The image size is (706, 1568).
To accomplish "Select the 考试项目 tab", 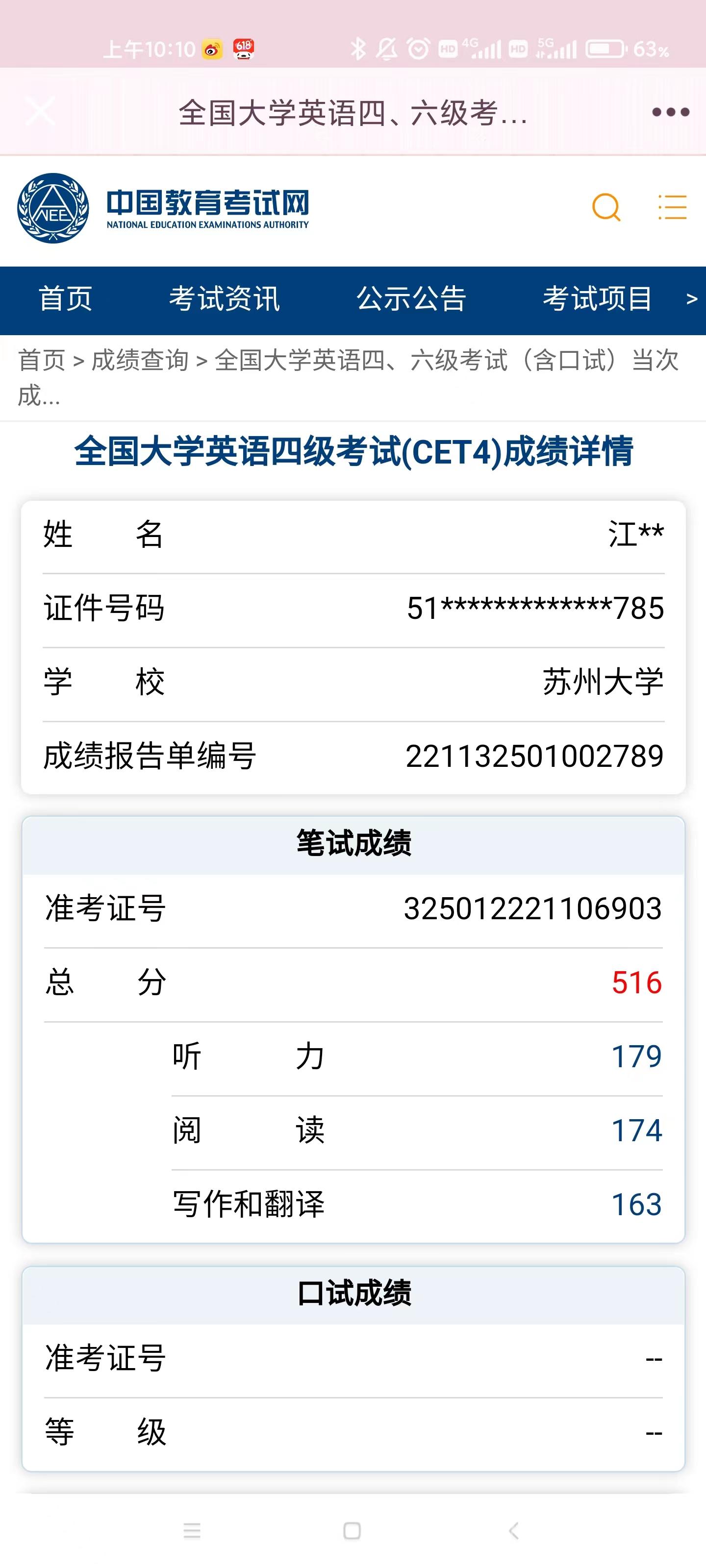I will 598,299.
